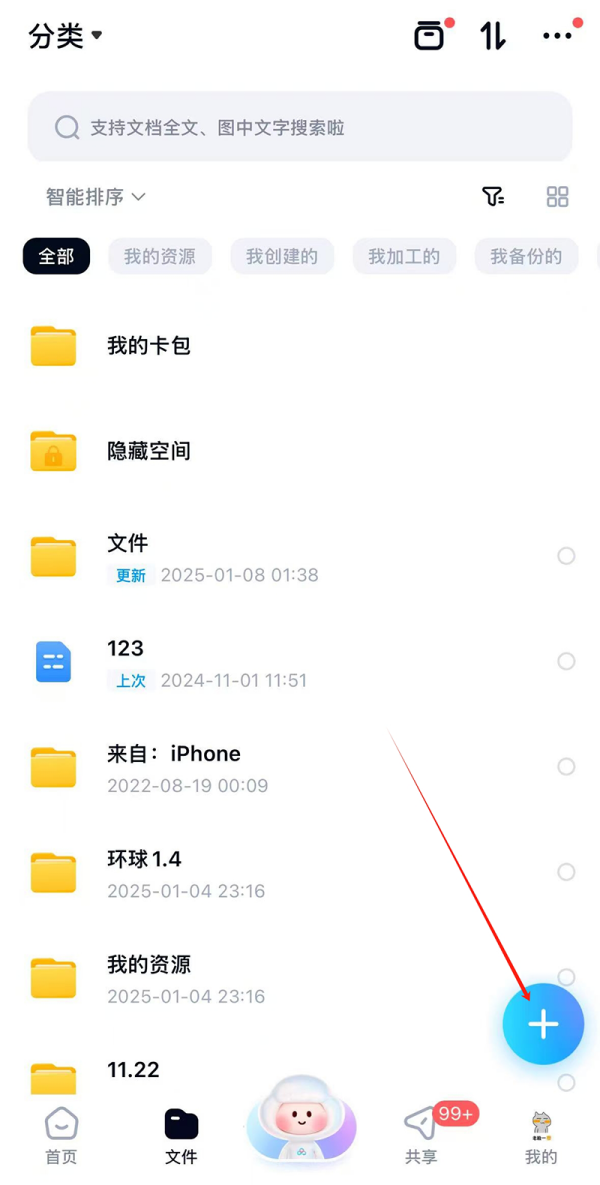Image resolution: width=600 pixels, height=1185 pixels.
Task: Go to the 共享 tab
Action: tap(421, 1137)
